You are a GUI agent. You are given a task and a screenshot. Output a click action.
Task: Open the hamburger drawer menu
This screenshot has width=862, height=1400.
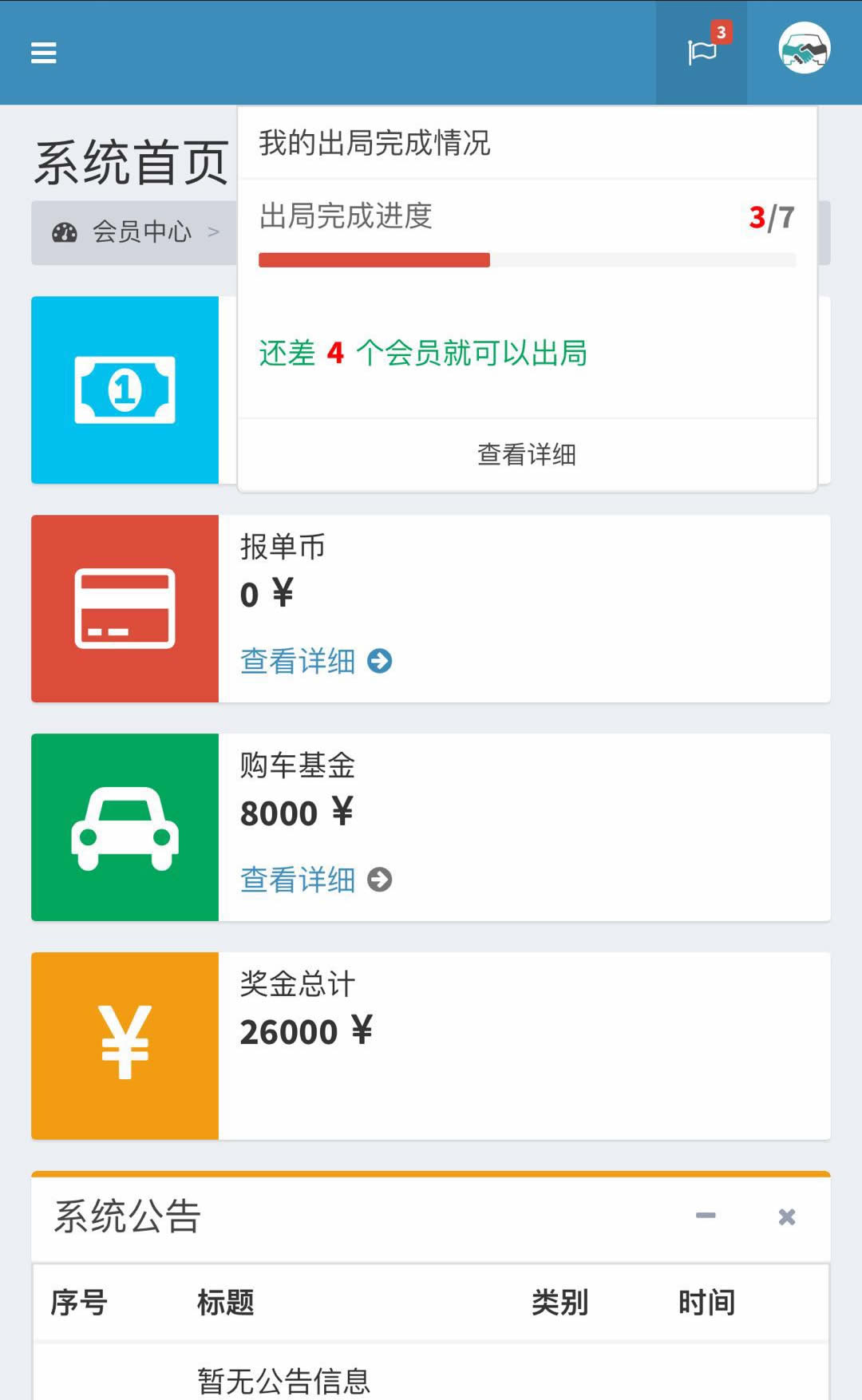[x=43, y=53]
